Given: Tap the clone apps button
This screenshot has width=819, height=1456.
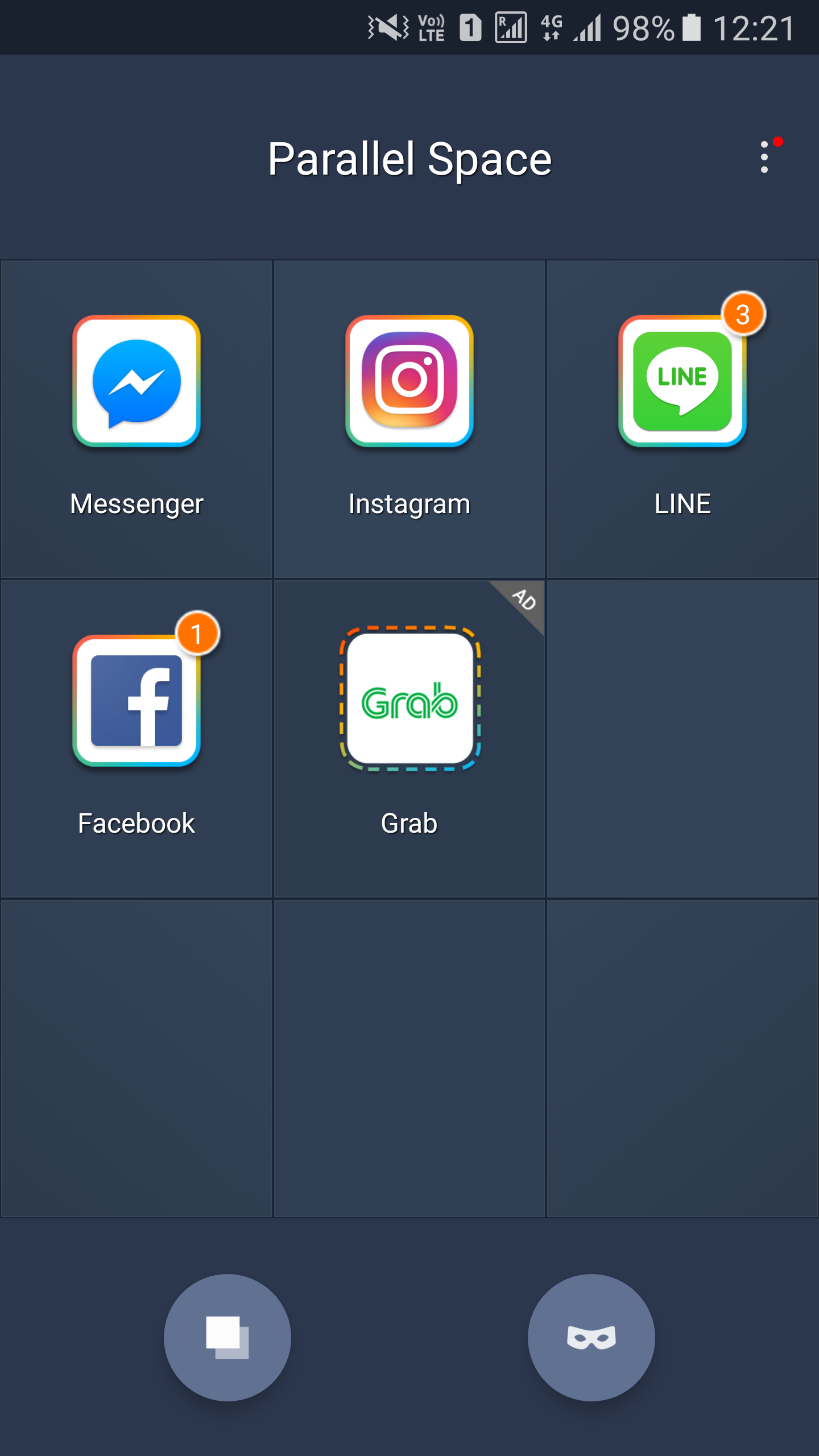Looking at the screenshot, I should [227, 1337].
